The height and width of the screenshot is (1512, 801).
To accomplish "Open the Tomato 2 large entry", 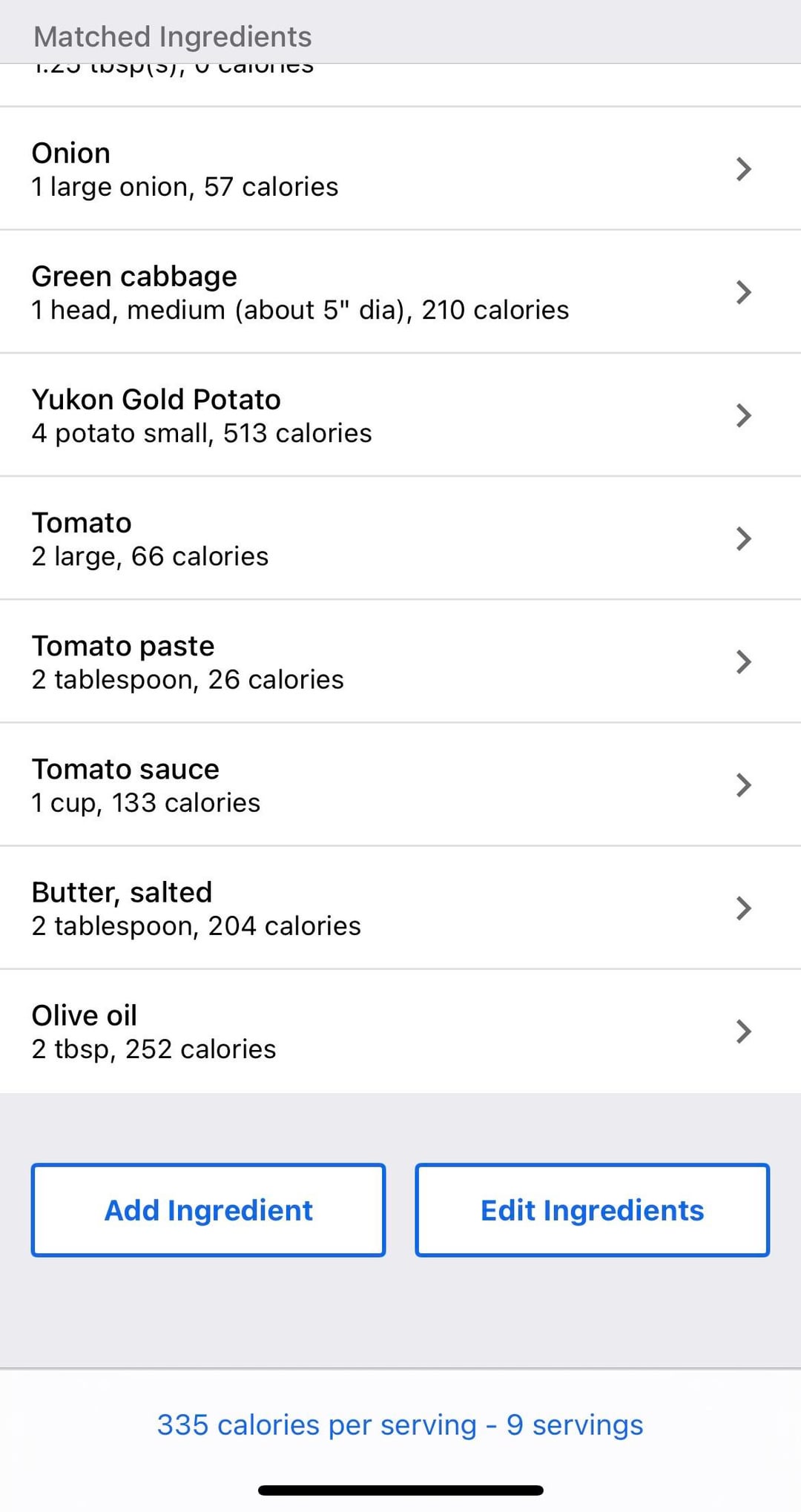I will point(400,538).
